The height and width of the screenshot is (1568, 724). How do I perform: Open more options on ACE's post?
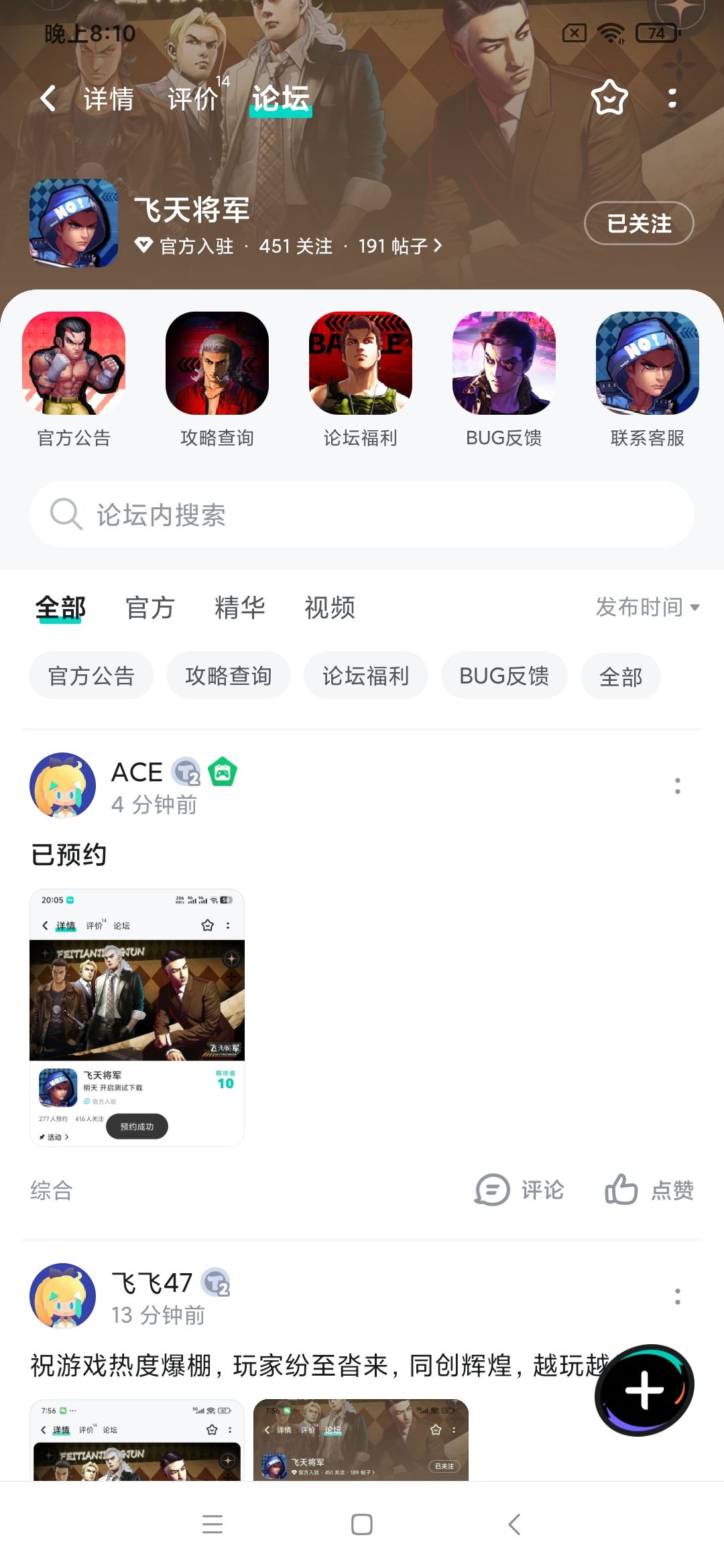[x=678, y=786]
